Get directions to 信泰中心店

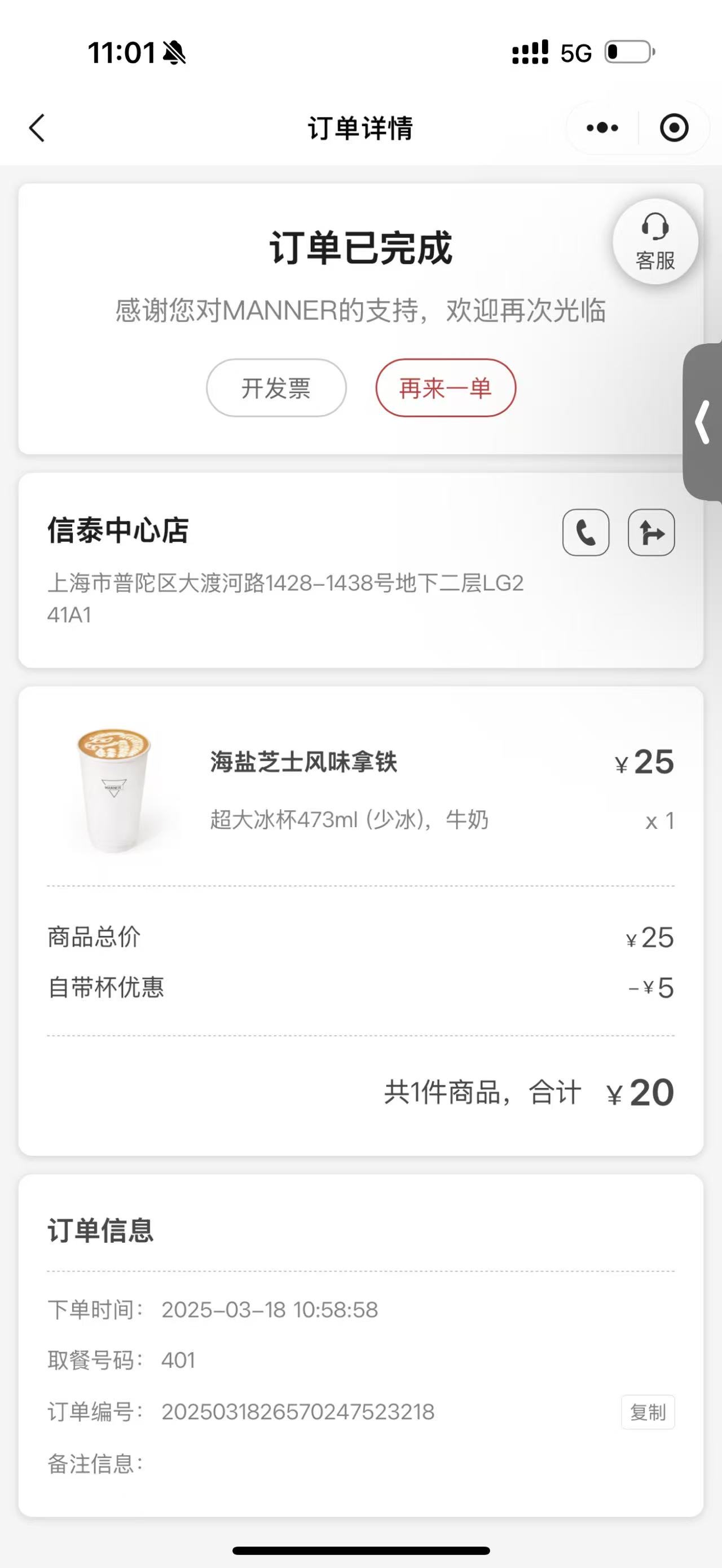651,533
